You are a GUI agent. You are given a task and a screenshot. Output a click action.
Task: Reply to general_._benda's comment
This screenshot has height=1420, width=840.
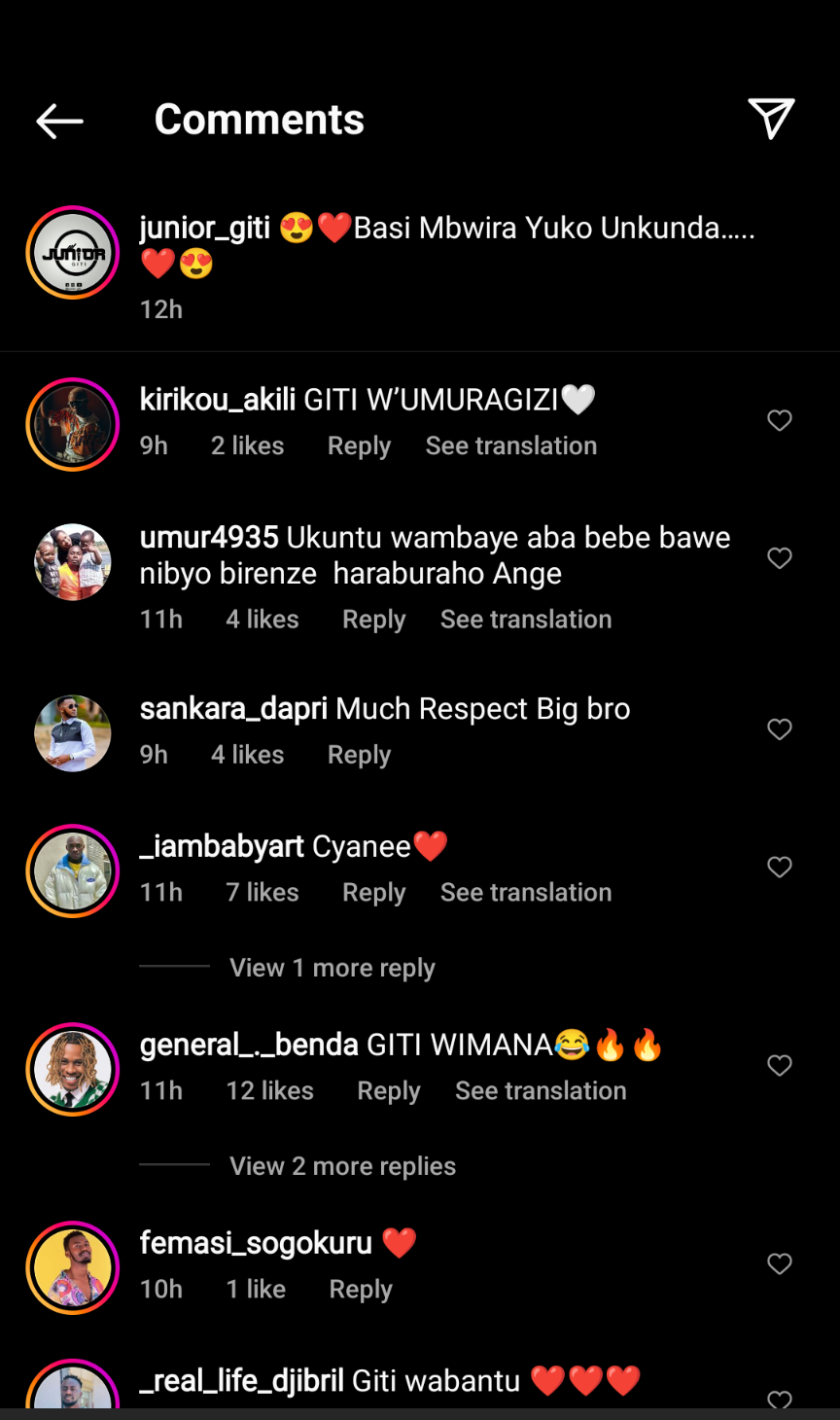(388, 1091)
